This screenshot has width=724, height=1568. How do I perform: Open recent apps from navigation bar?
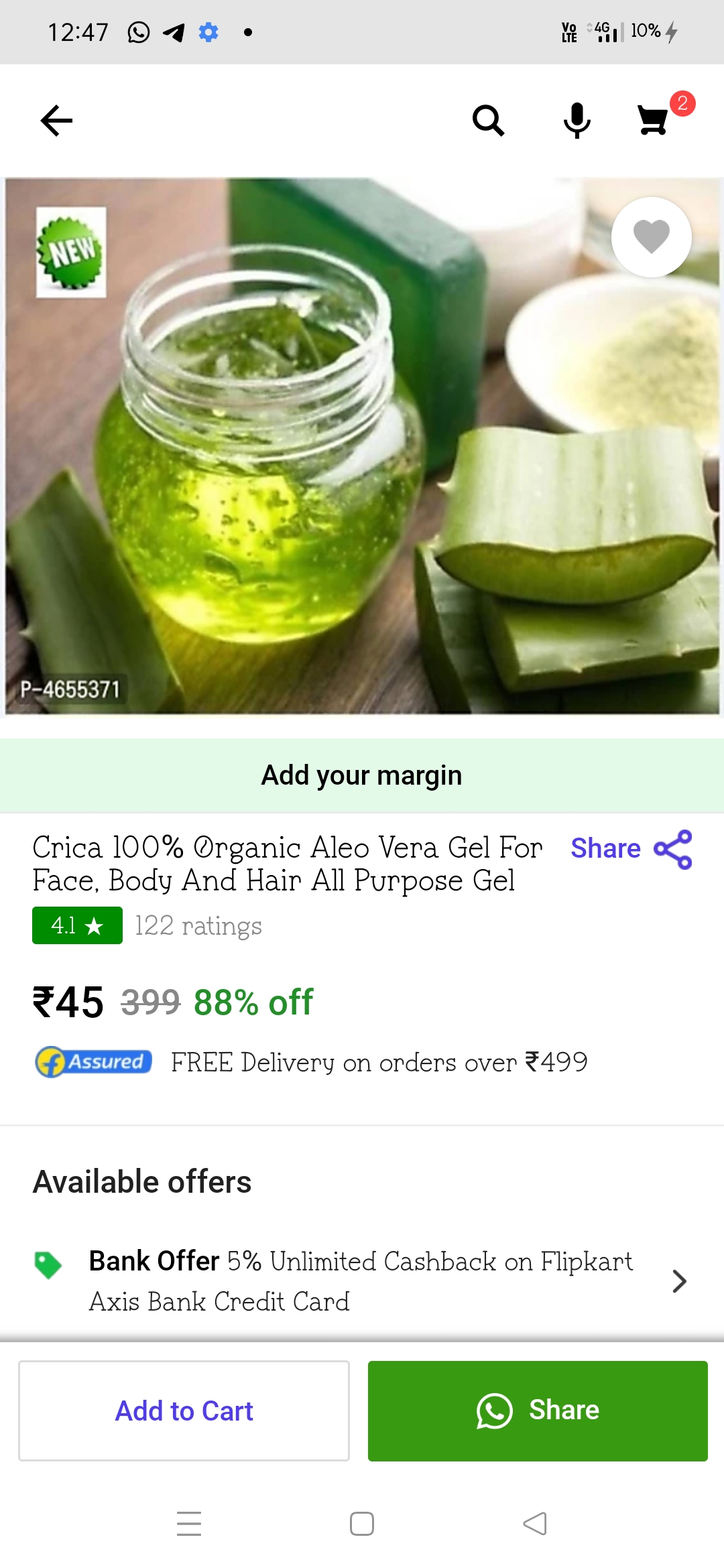pos(189,1524)
